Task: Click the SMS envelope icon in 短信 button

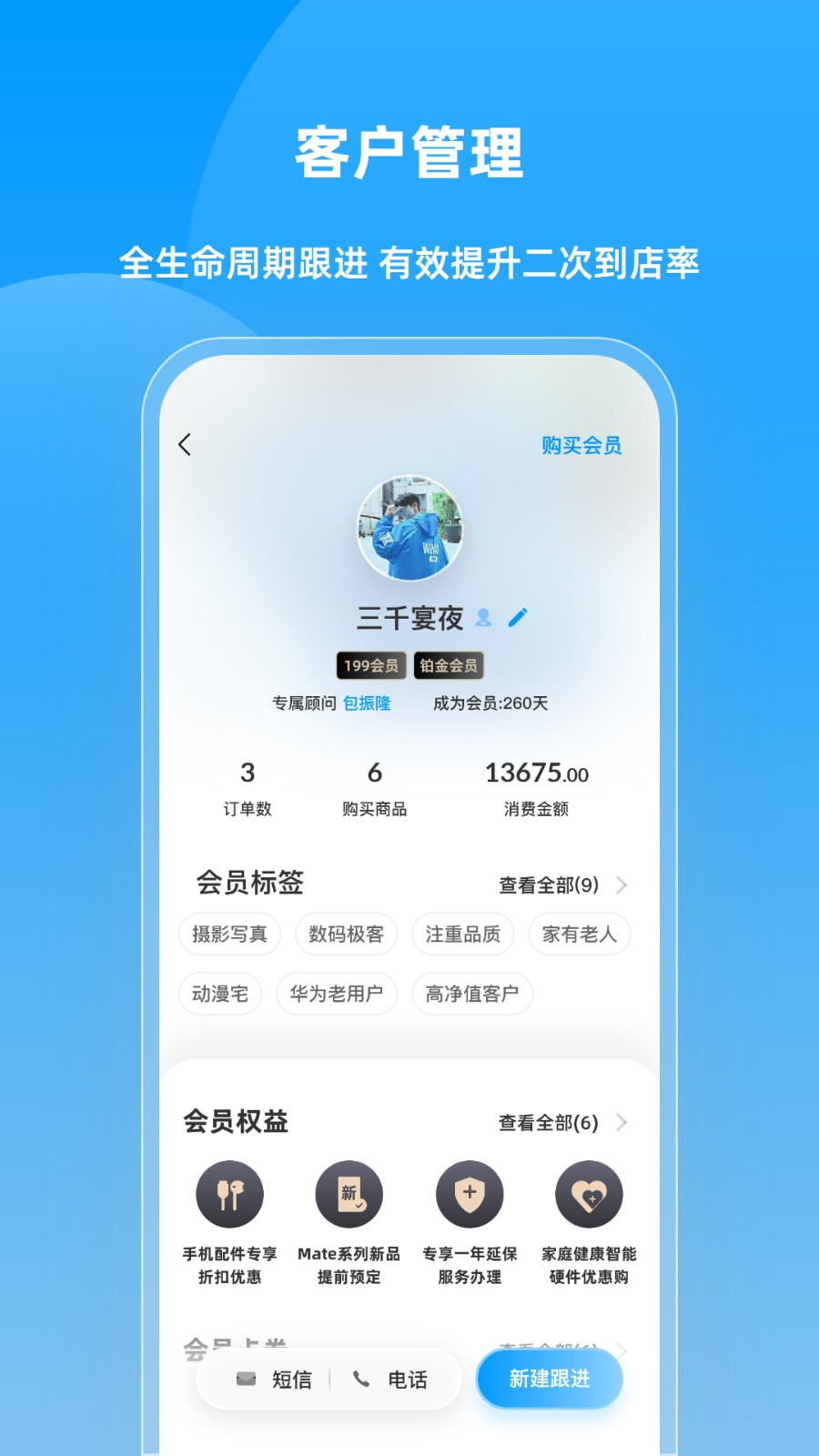Action: [x=244, y=1379]
